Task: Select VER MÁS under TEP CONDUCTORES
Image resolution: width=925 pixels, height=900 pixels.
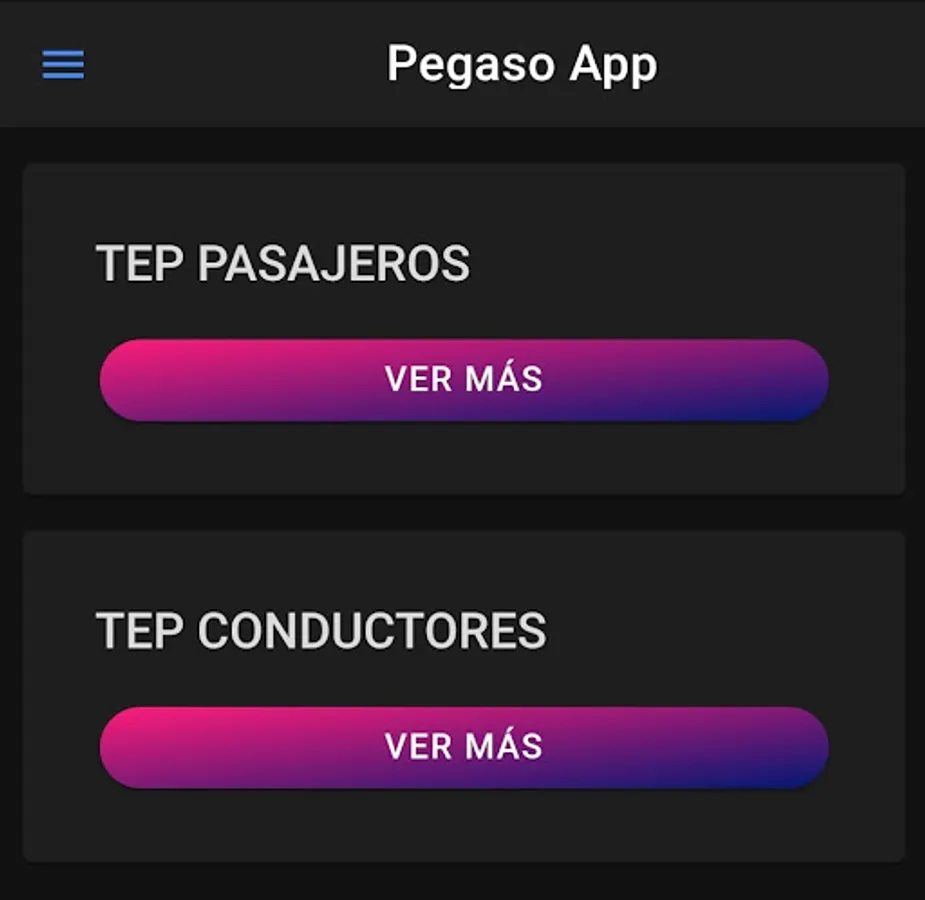Action: tap(464, 747)
